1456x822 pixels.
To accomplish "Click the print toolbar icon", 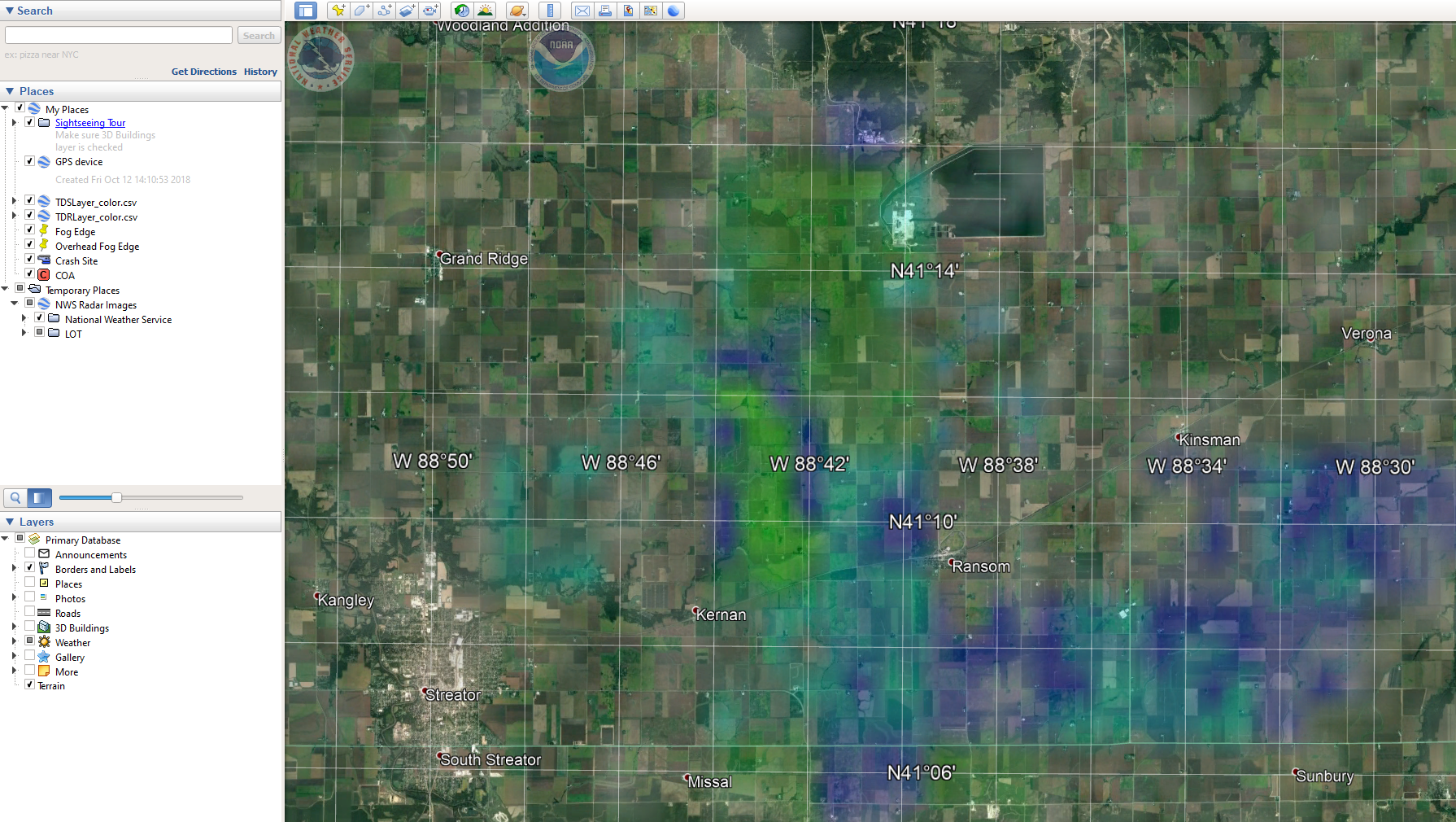I will tap(605, 11).
